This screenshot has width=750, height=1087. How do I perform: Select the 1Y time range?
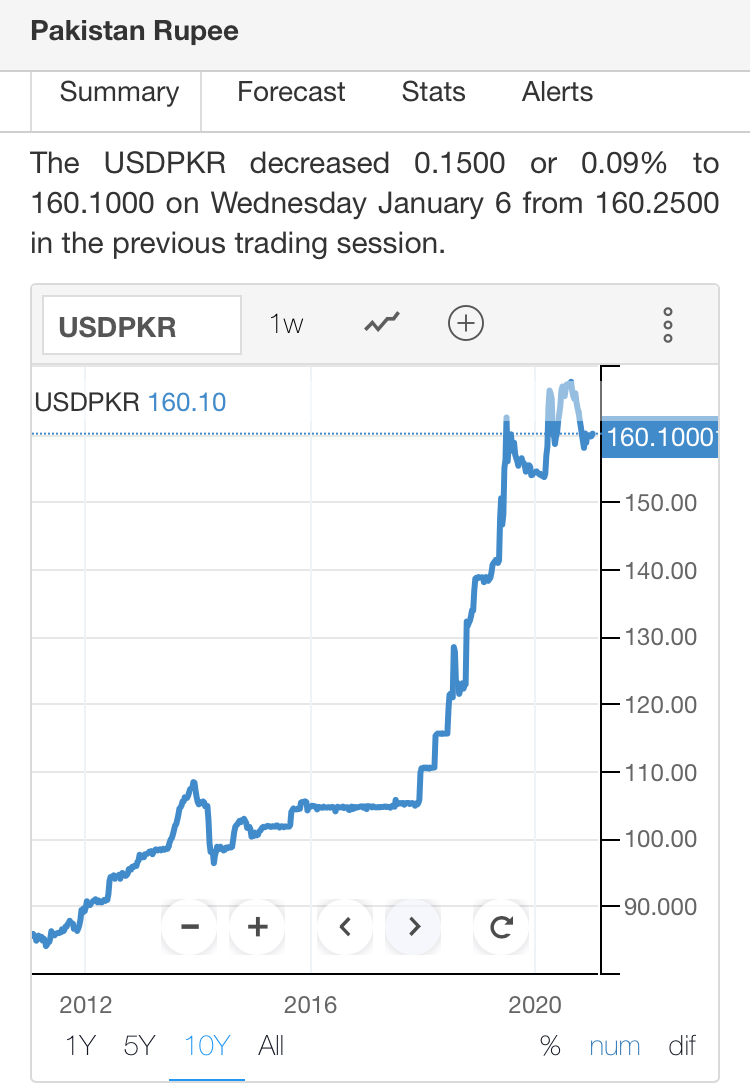(x=80, y=1045)
